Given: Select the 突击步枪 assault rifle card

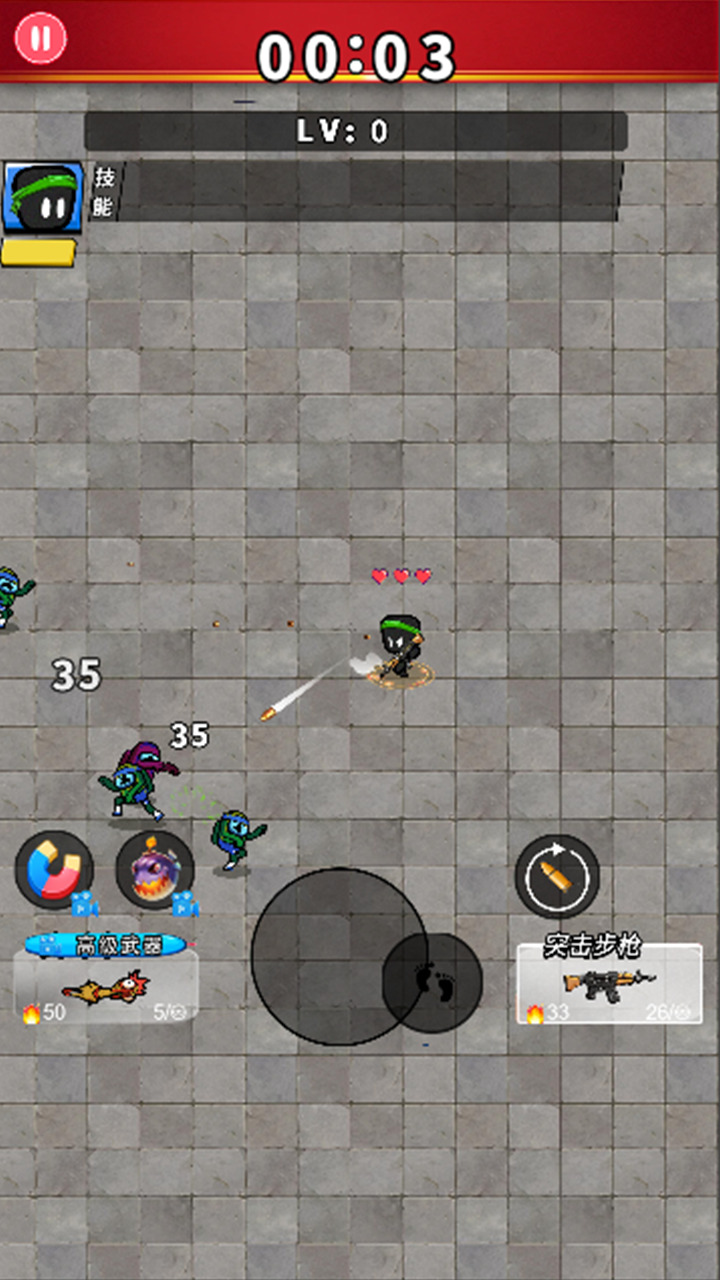Looking at the screenshot, I should click(609, 984).
